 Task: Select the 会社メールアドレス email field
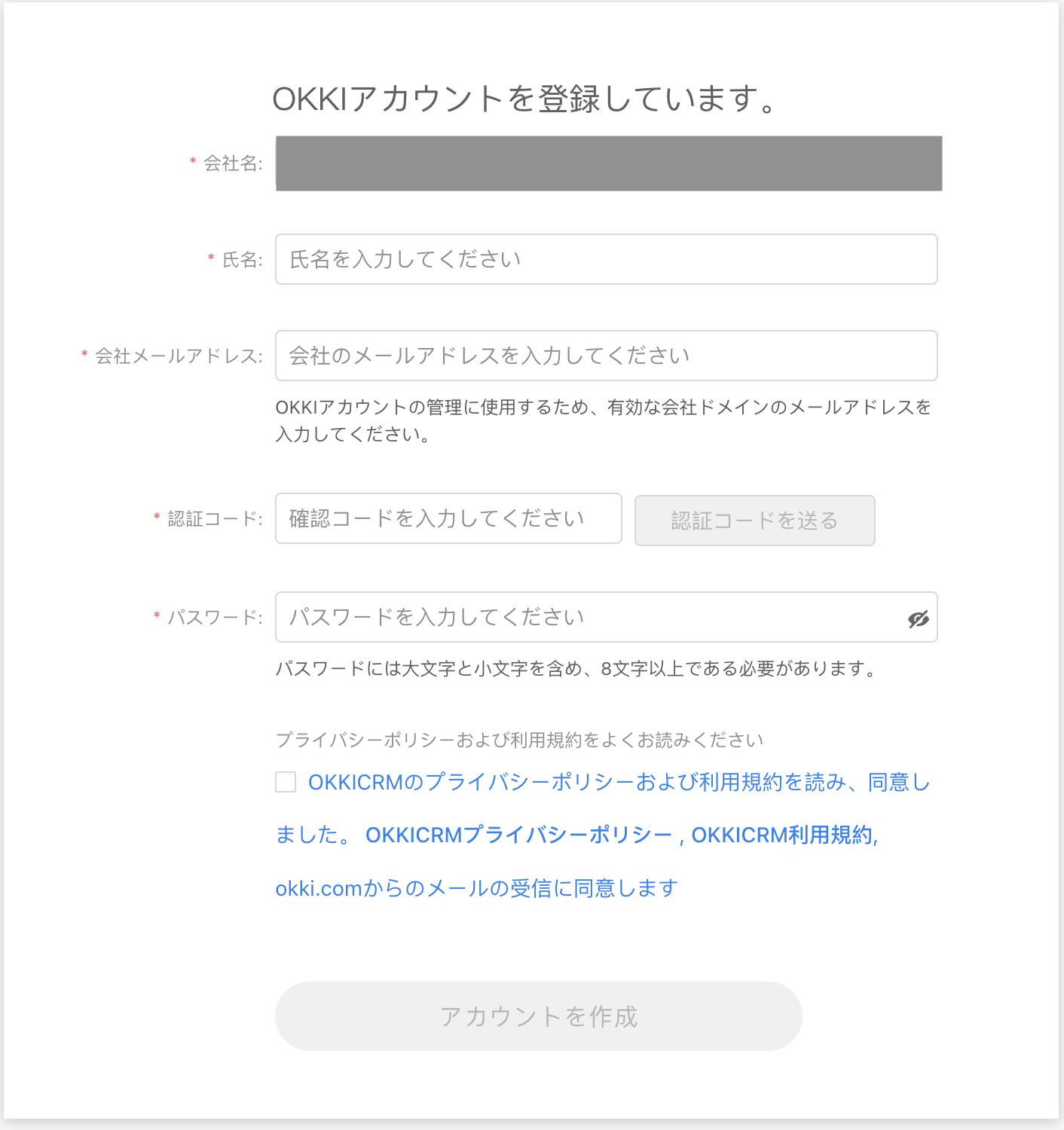coord(606,356)
